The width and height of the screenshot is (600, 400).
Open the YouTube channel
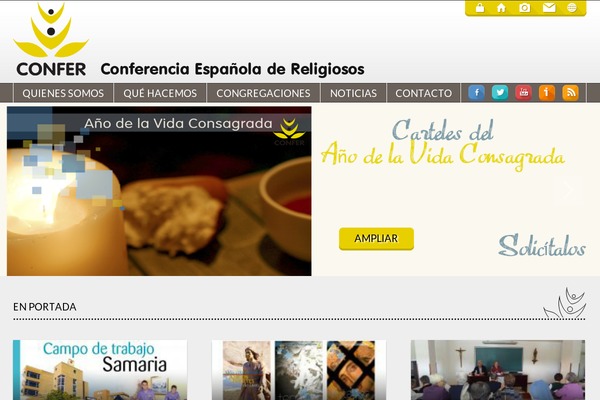(x=523, y=93)
